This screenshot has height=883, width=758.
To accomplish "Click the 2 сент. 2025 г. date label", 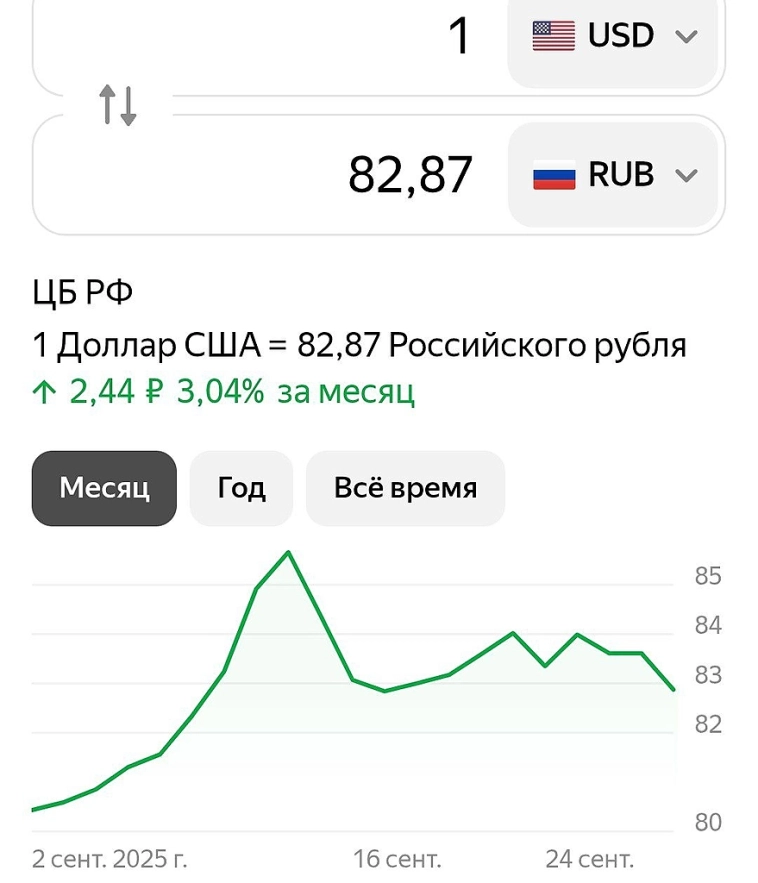I will (113, 857).
